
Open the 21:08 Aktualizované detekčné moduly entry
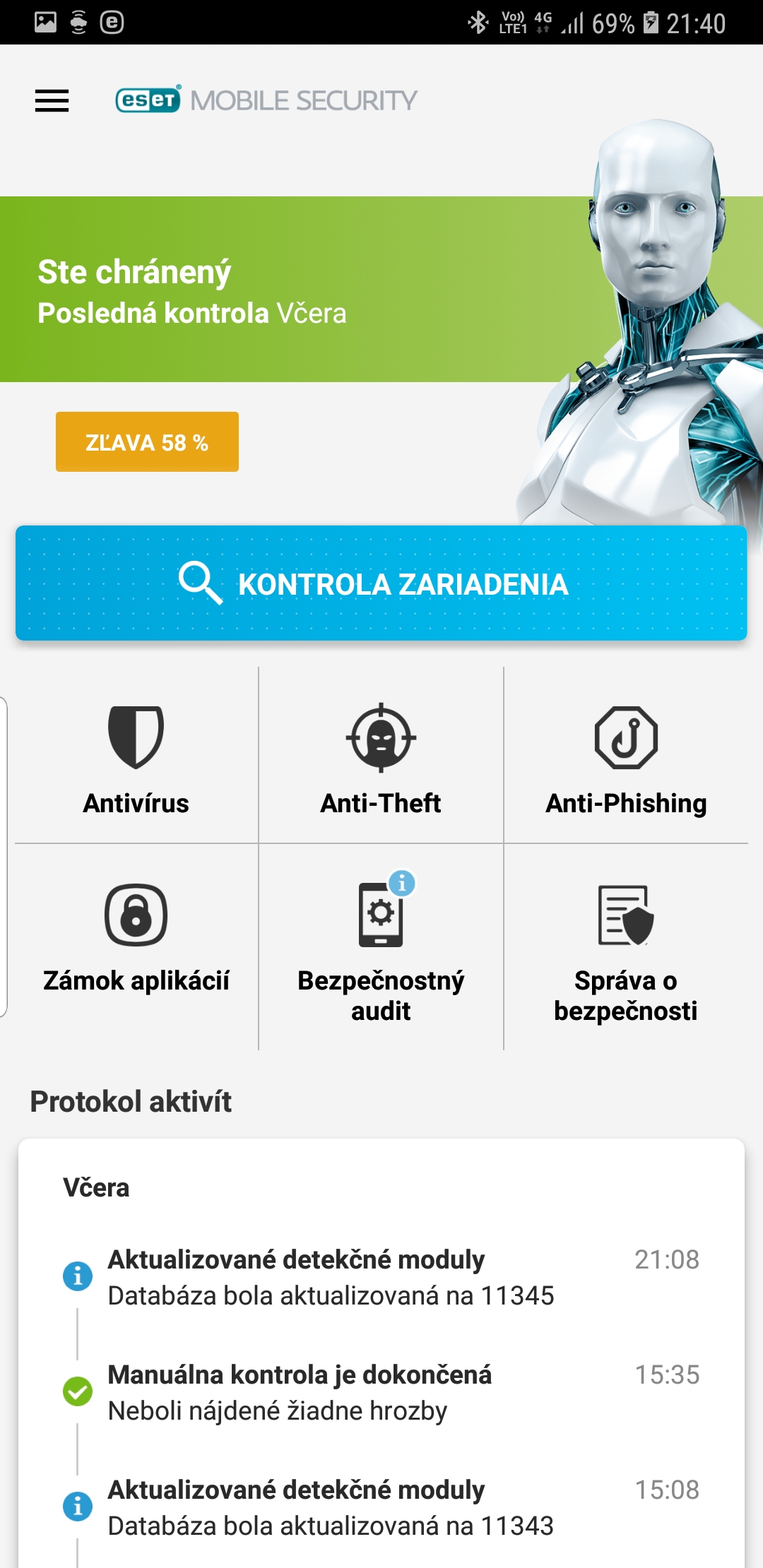pos(381,1277)
